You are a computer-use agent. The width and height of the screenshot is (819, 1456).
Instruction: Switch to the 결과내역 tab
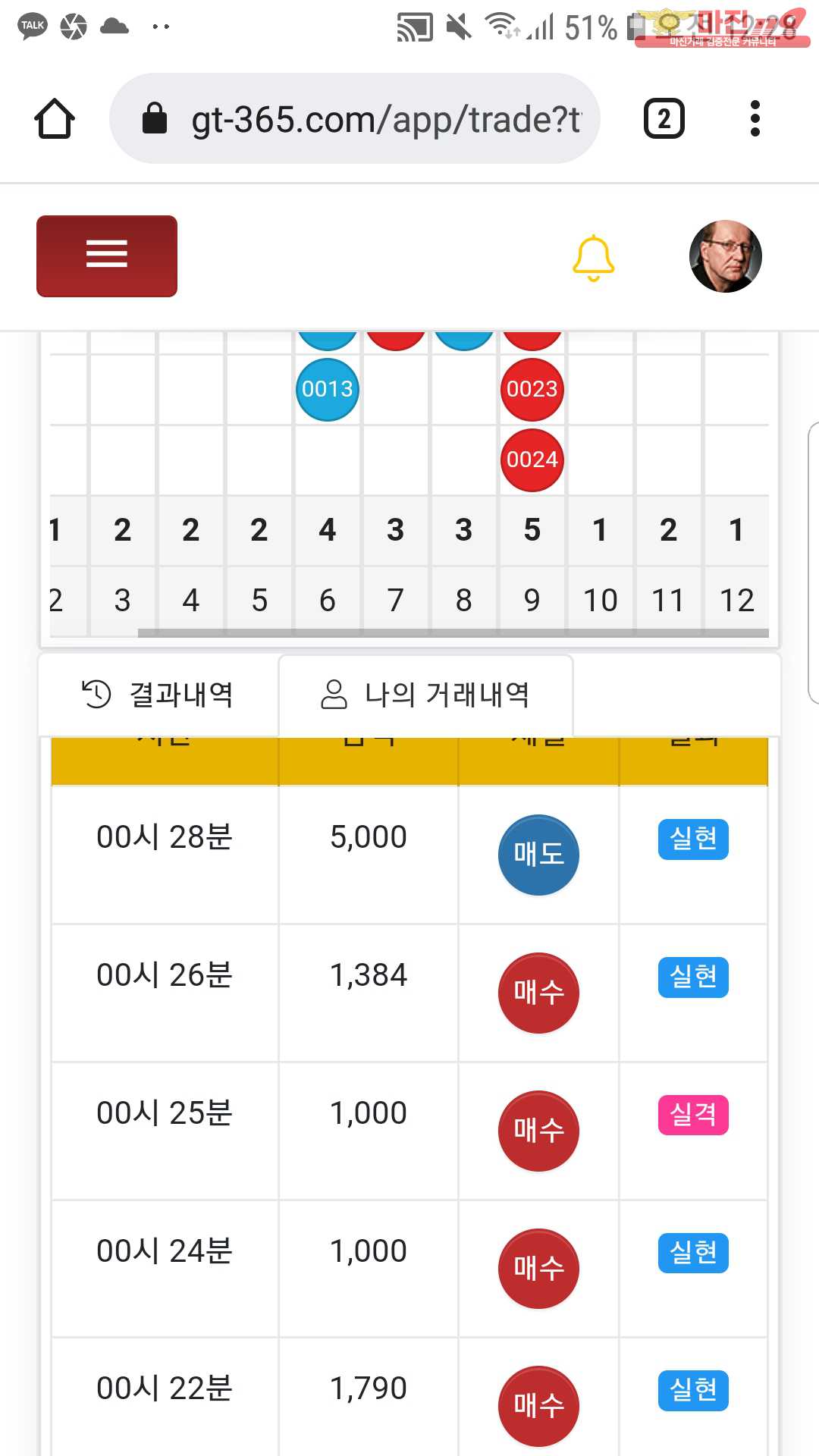point(158,695)
